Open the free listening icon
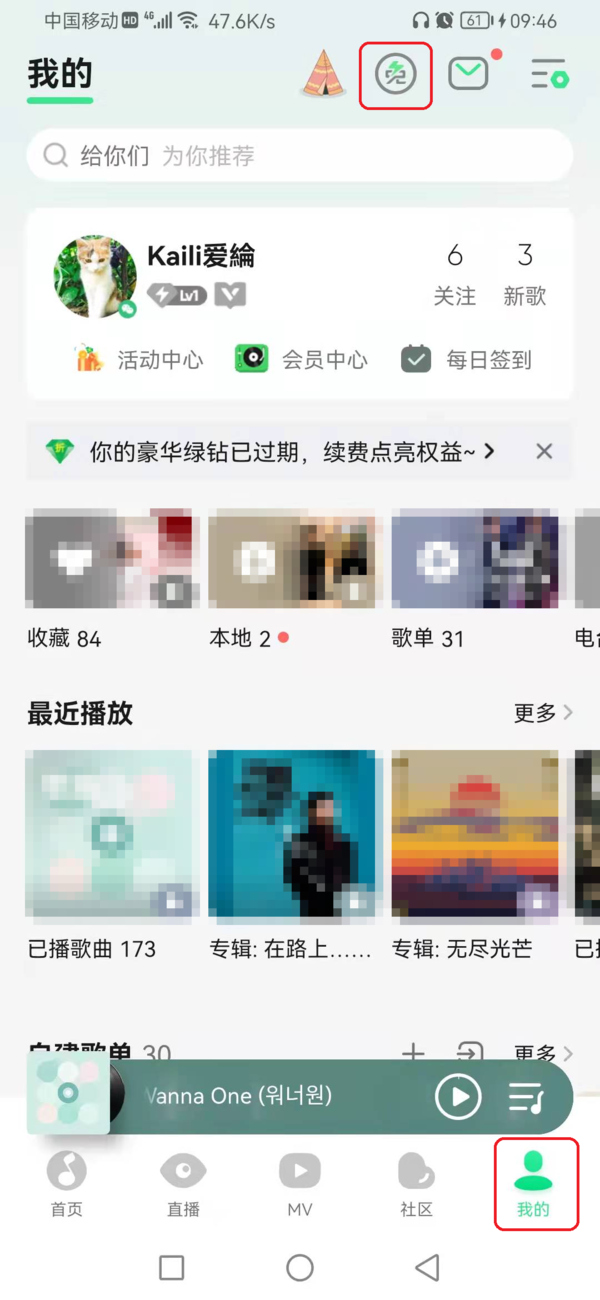The width and height of the screenshot is (600, 1300). point(395,74)
